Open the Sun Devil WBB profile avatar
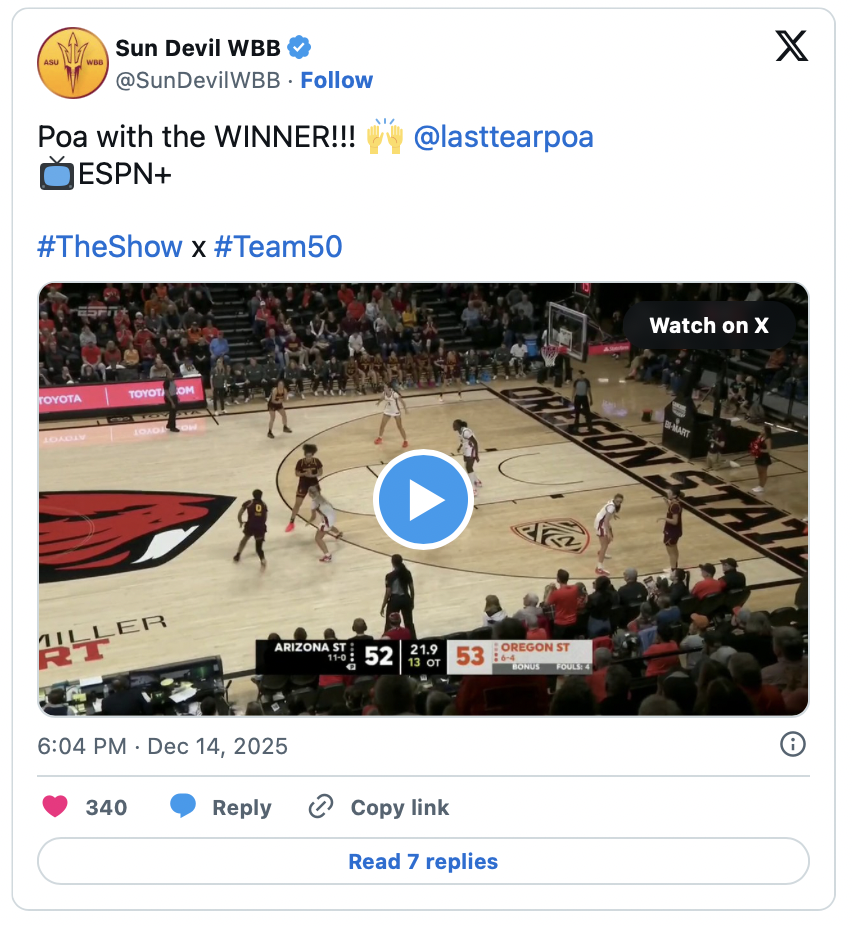Screen dimensions: 852x926 pos(72,63)
